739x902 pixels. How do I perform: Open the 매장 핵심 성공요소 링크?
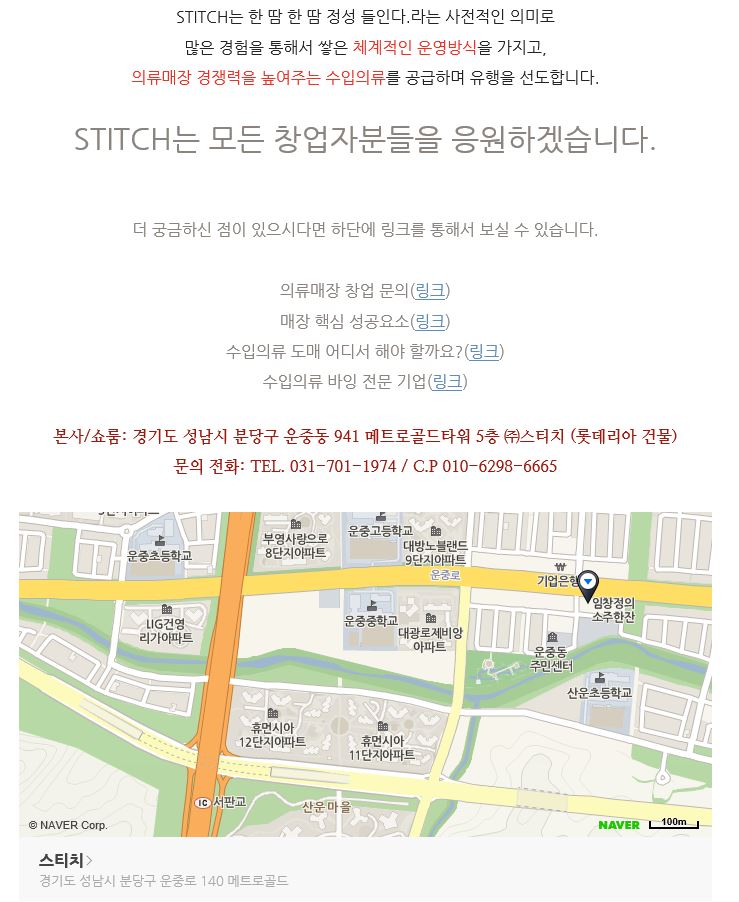click(430, 321)
